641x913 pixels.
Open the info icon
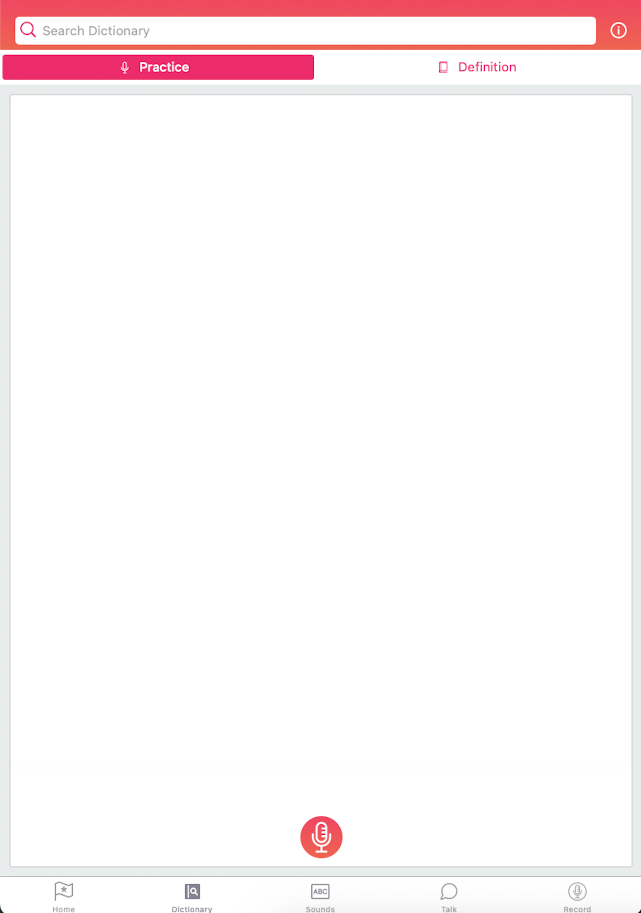pyautogui.click(x=618, y=31)
